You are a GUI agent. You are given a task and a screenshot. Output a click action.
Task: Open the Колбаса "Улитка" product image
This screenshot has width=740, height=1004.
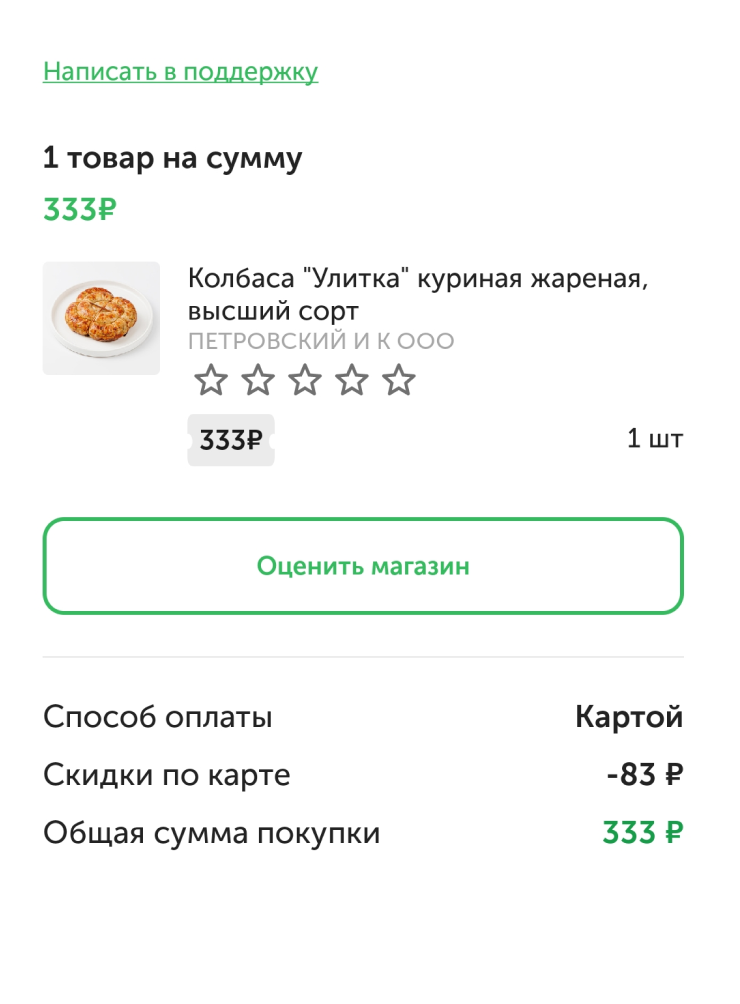coord(101,318)
